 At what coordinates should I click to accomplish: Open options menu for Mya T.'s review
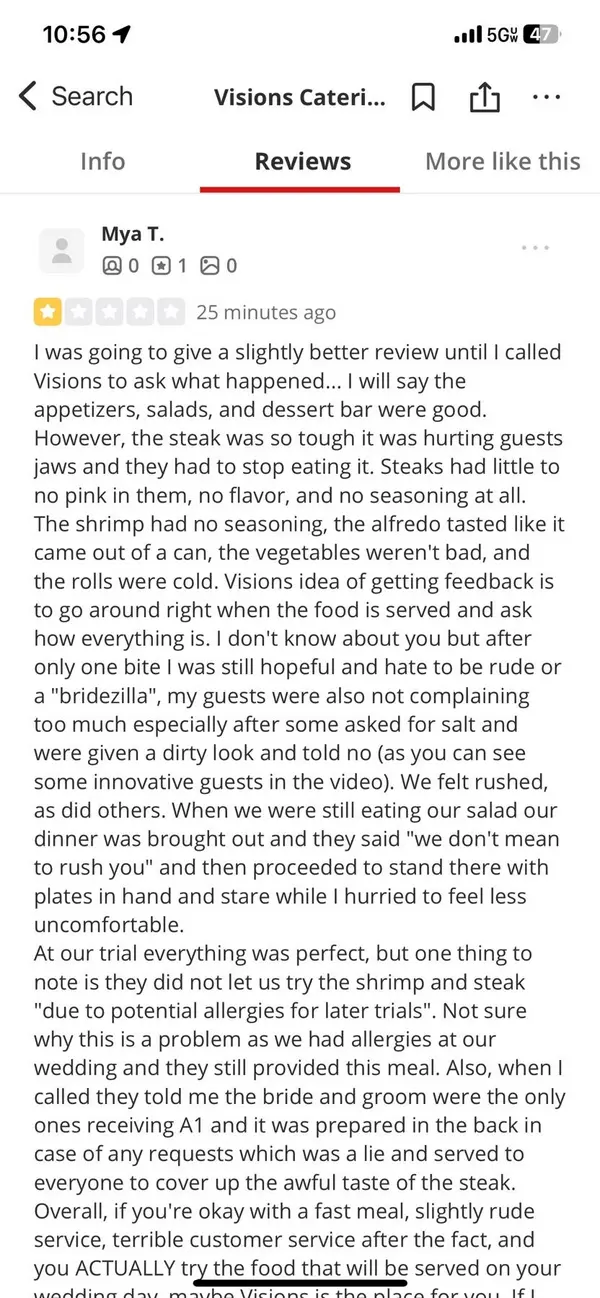pyautogui.click(x=535, y=247)
